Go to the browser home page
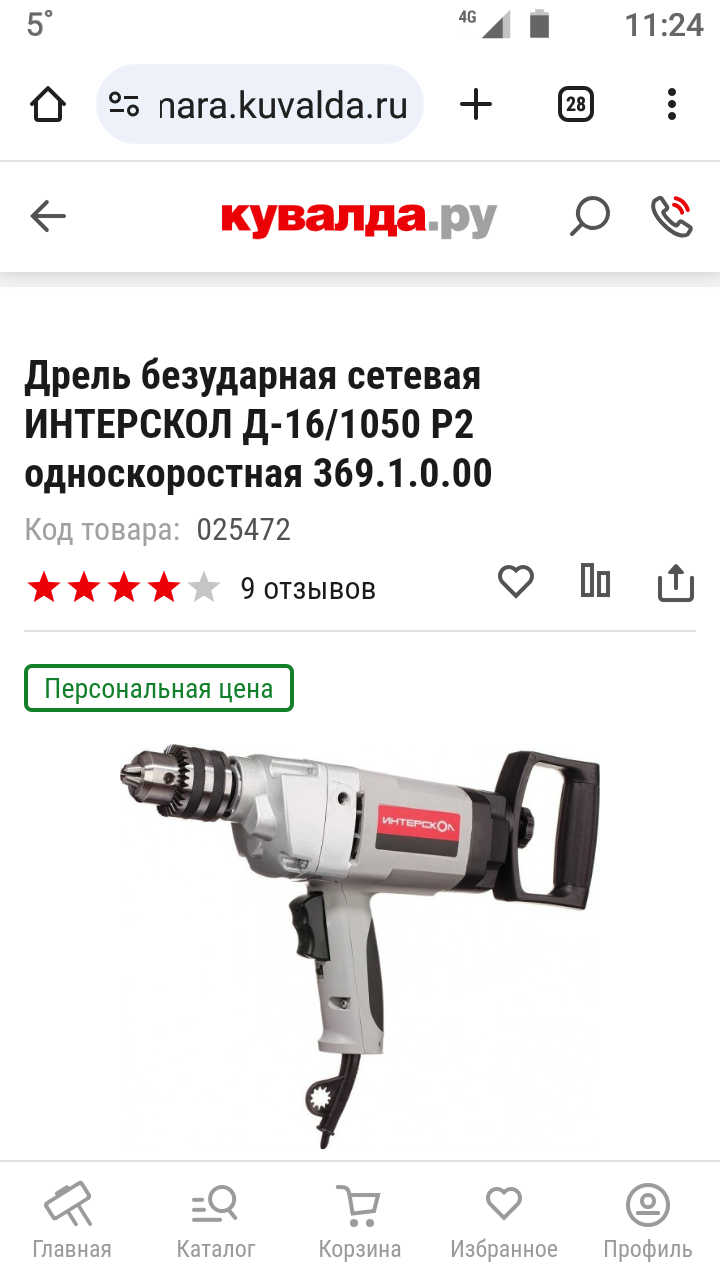The width and height of the screenshot is (720, 1280). [x=48, y=104]
